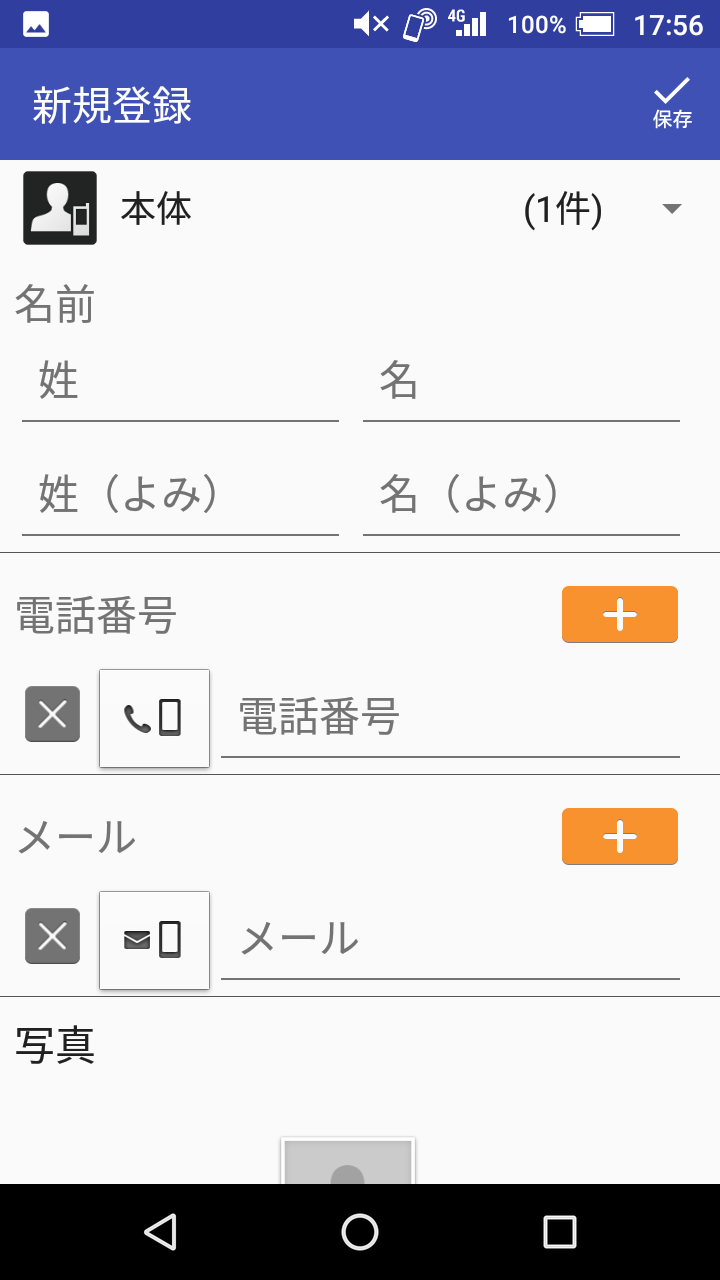Focus the 電話番号 input field
The image size is (720, 1280).
450,719
